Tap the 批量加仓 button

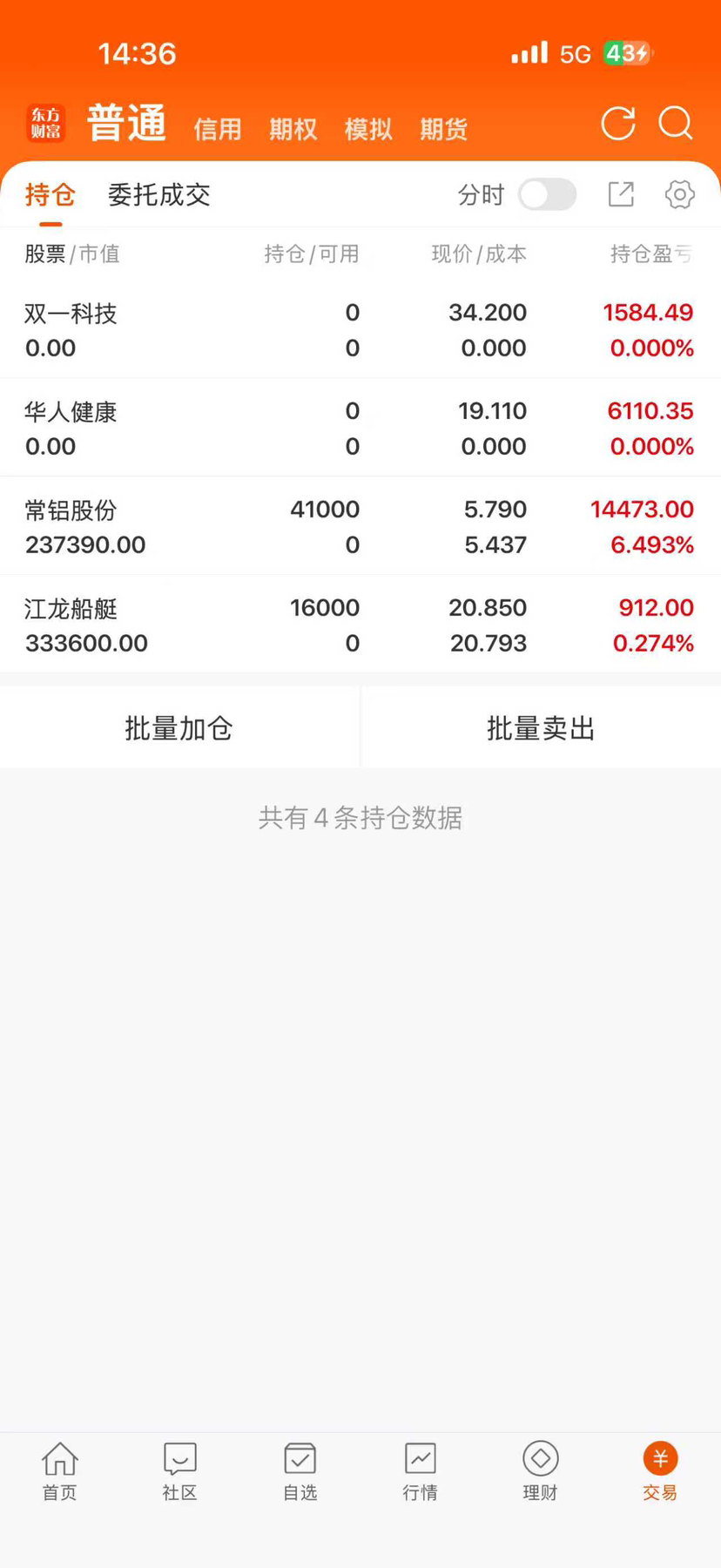pos(179,727)
